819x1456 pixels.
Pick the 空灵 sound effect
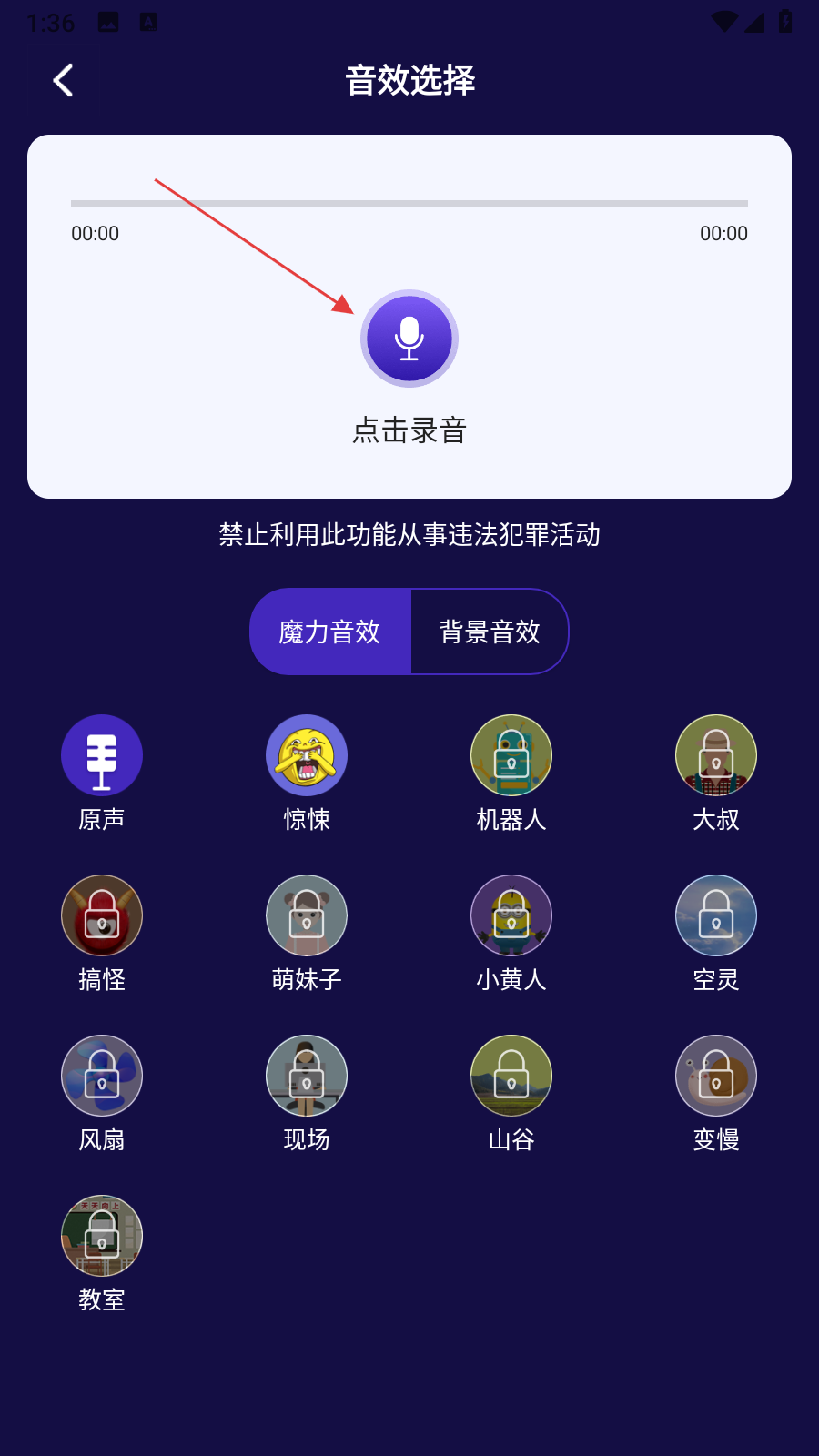tap(716, 915)
